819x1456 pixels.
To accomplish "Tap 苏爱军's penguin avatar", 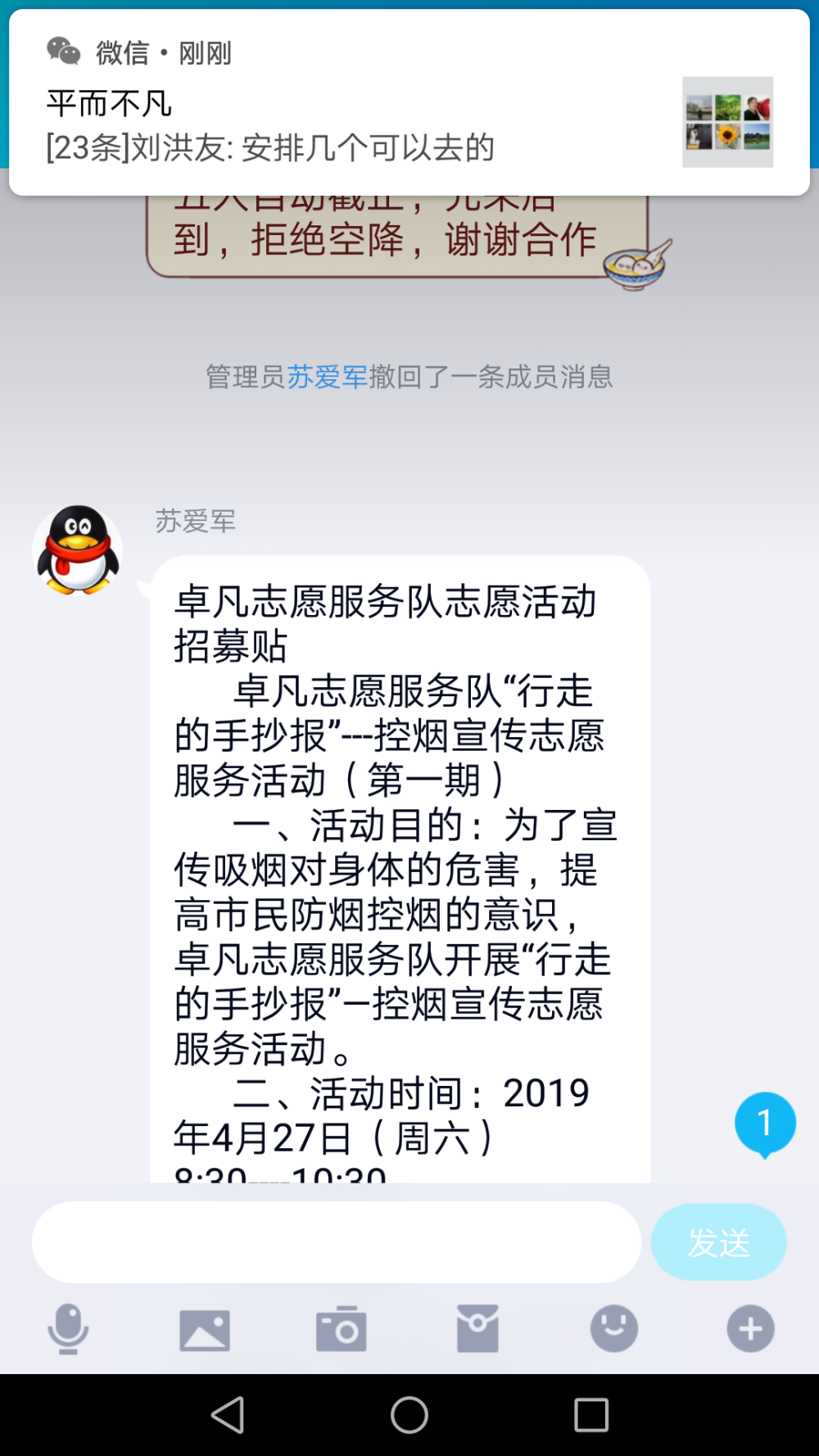I will point(78,549).
